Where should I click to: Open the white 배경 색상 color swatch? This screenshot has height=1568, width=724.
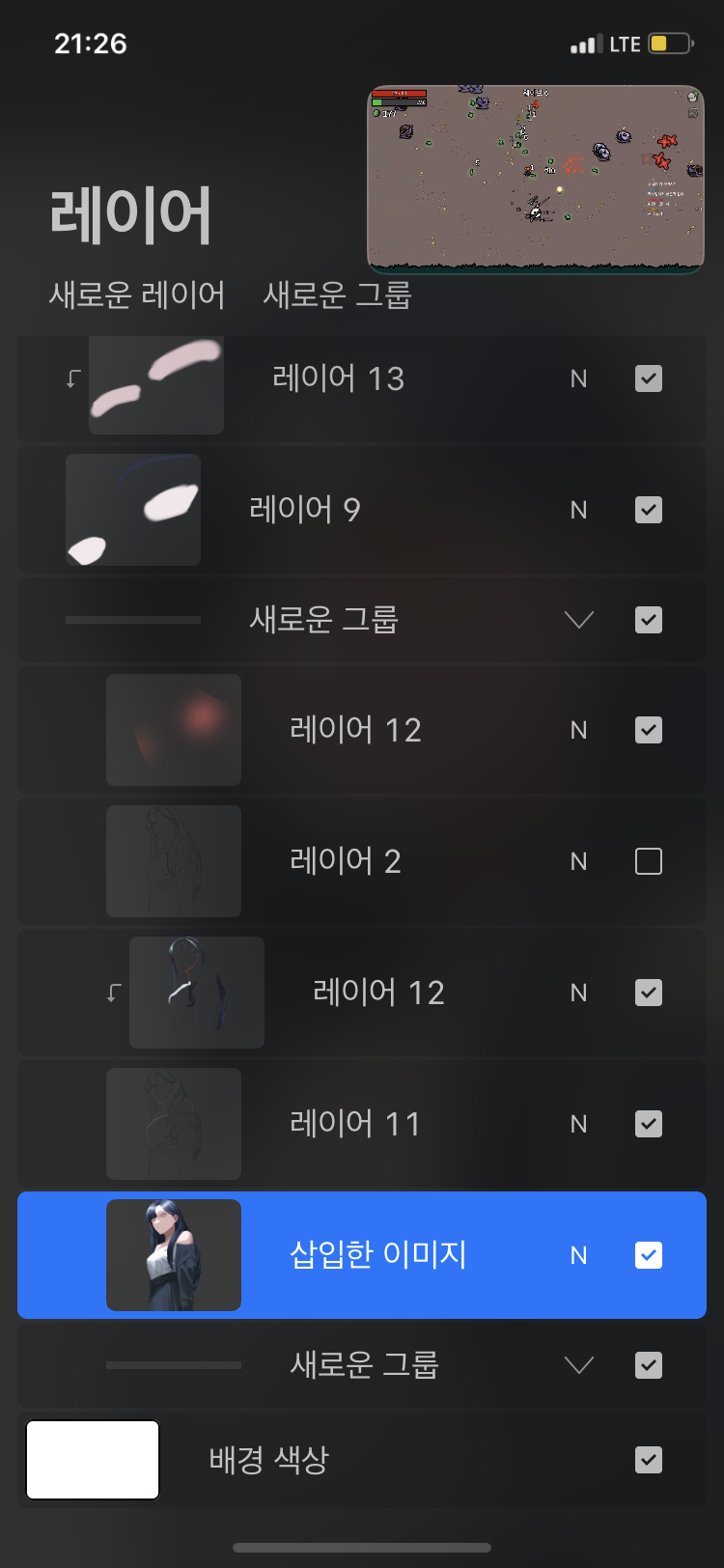(93, 1460)
